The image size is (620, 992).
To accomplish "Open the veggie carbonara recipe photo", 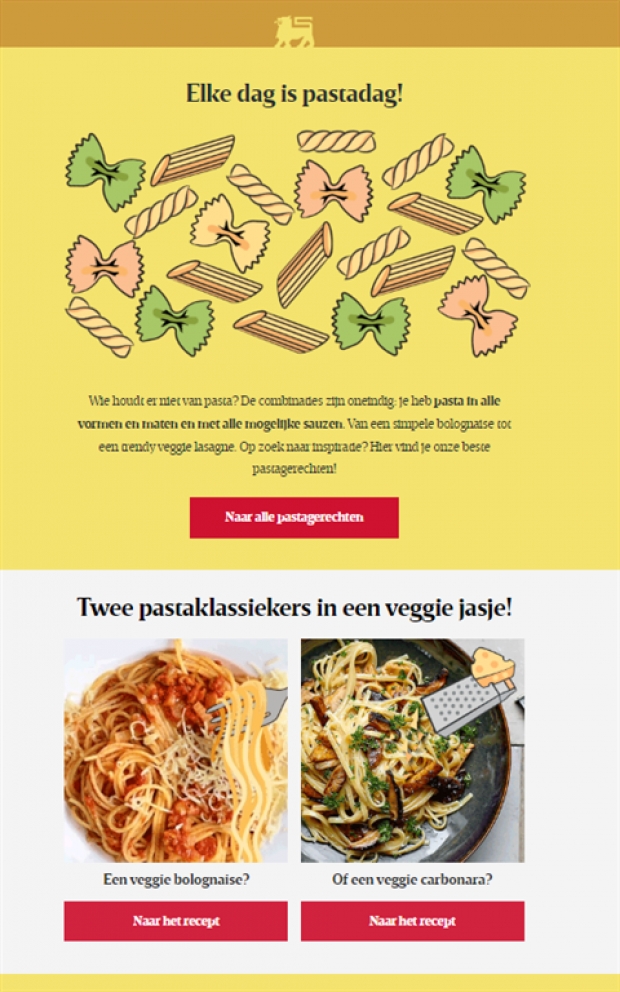I will tap(412, 751).
